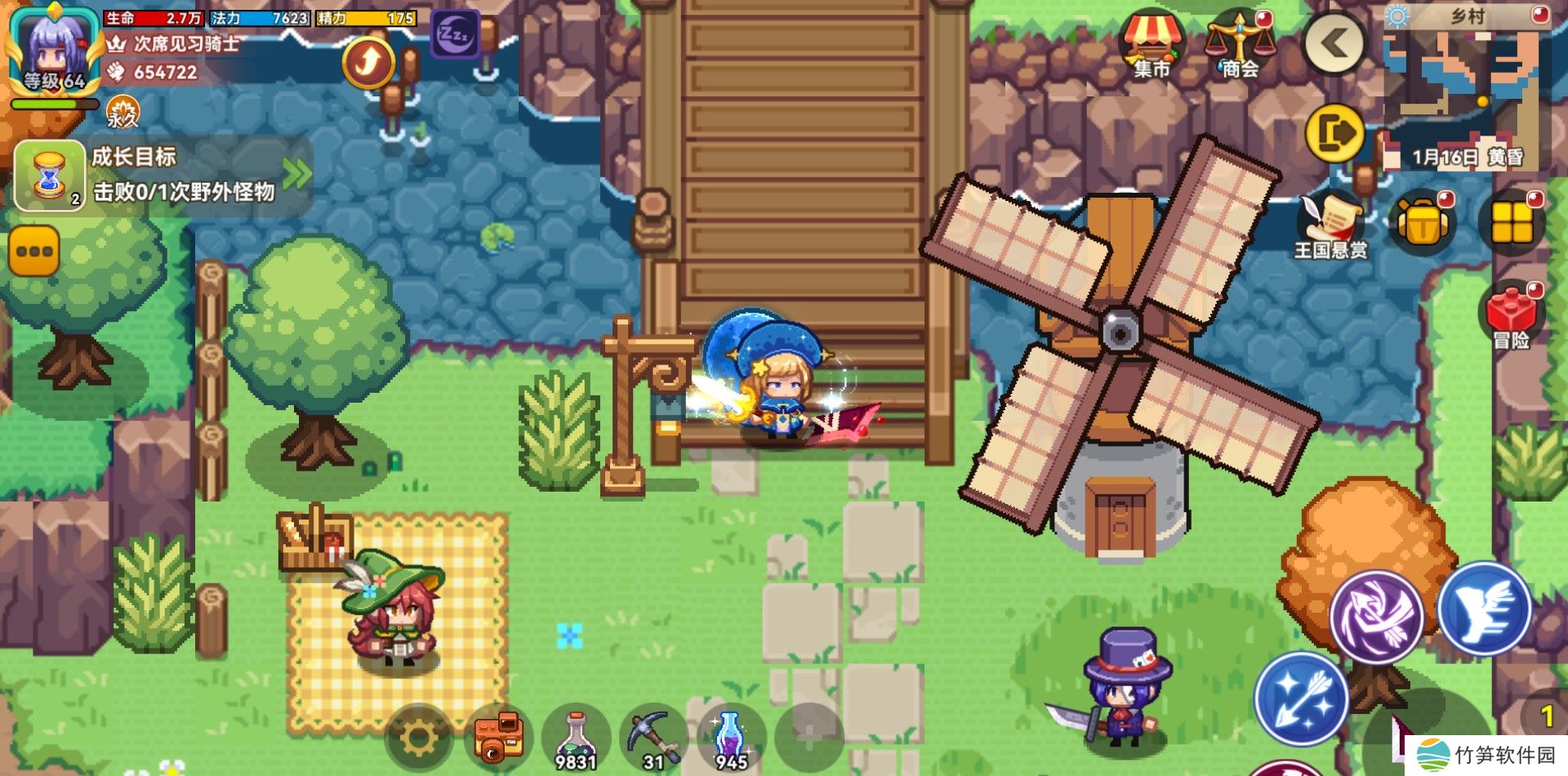
Task: Tap the sleep Zzz icon
Action: [454, 34]
